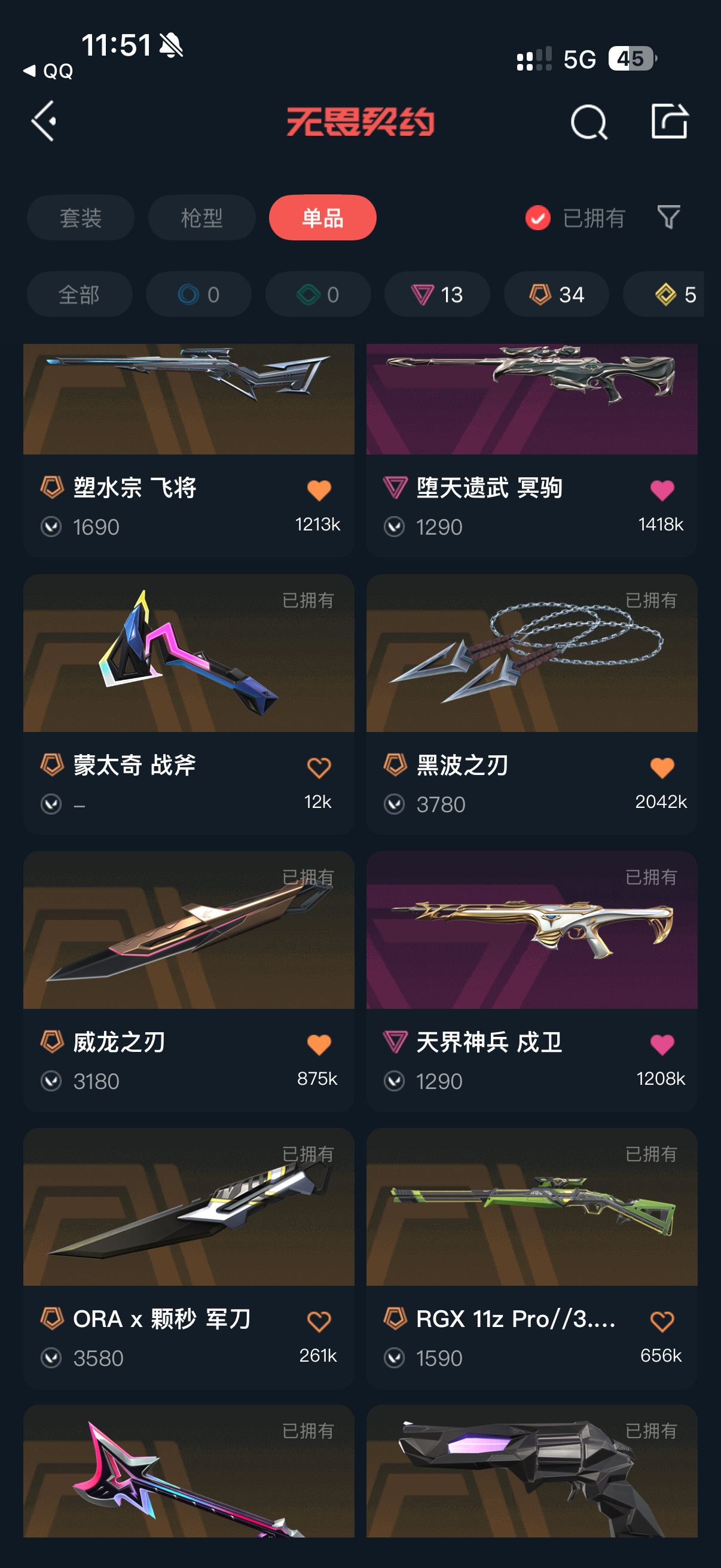
Task: Switch to the 套装 tab
Action: [x=80, y=218]
